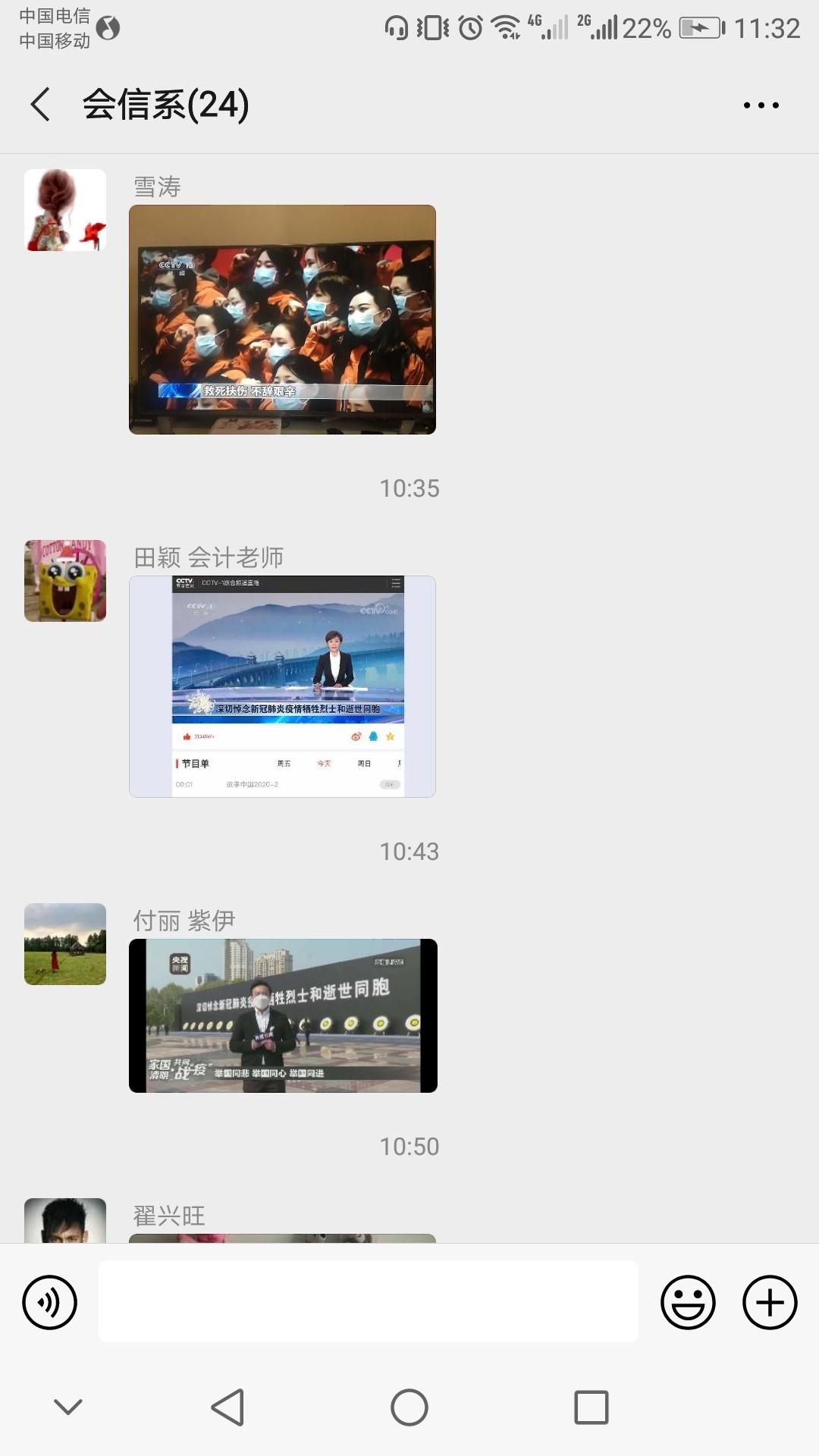Tap the voice message input icon

[x=50, y=1302]
